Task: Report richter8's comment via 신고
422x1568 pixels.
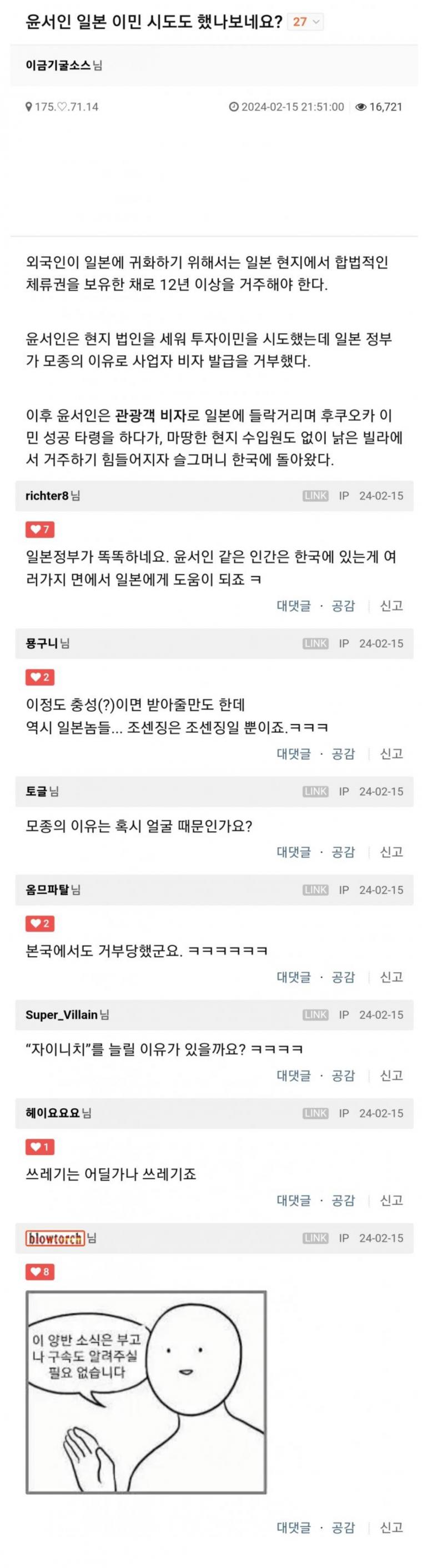Action: pyautogui.click(x=391, y=606)
